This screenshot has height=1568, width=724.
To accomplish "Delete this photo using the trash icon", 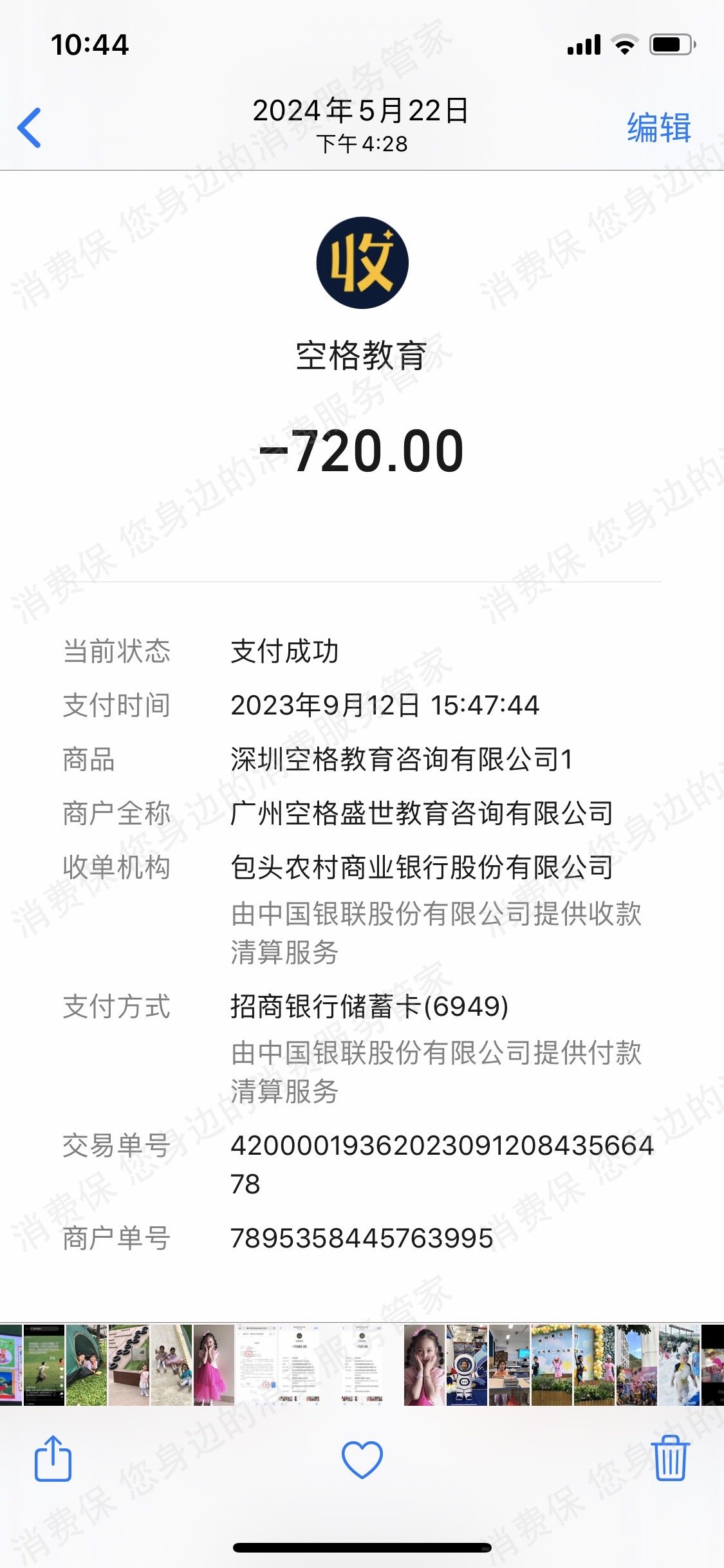I will coord(670,1459).
